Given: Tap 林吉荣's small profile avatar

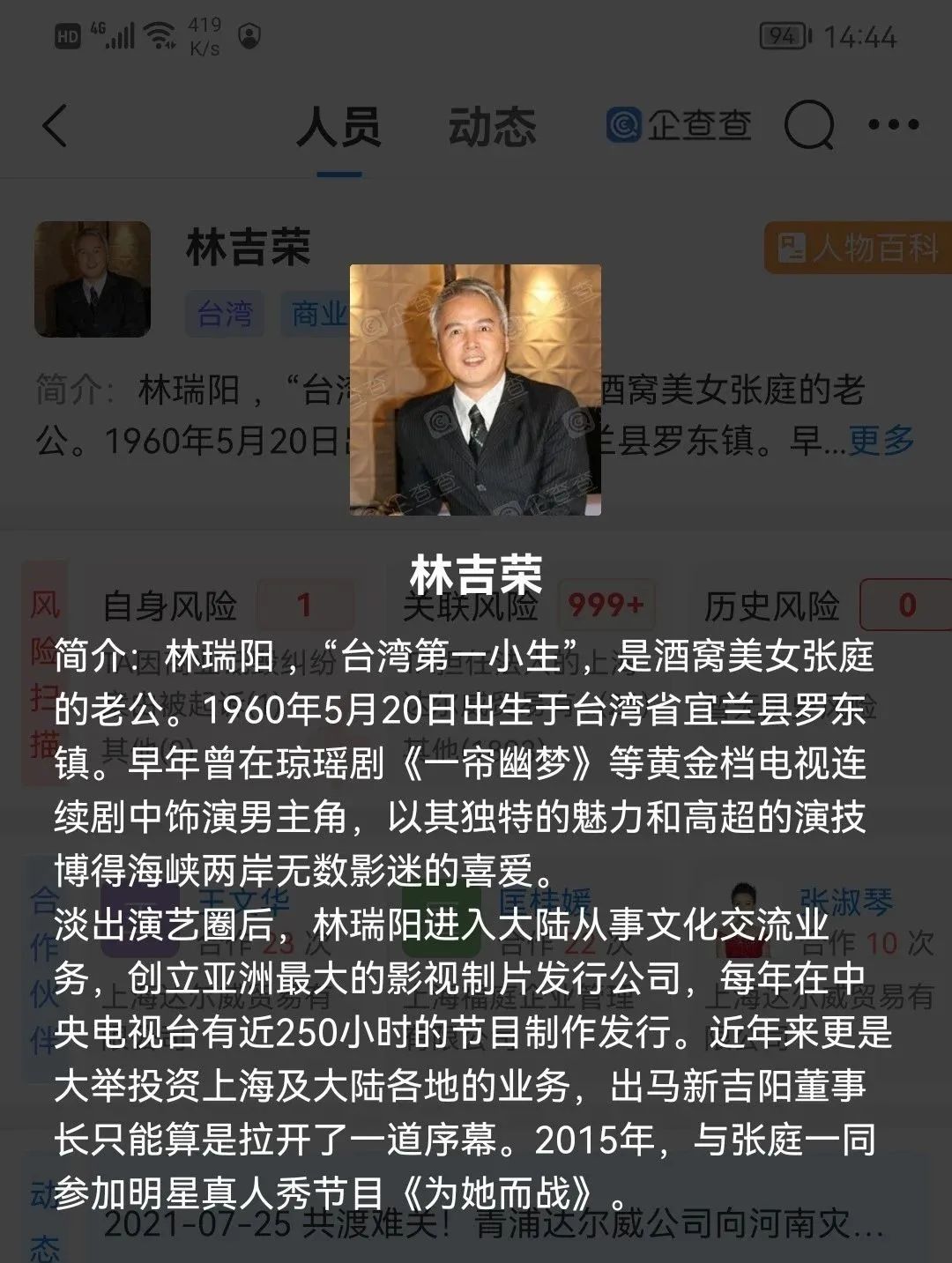Looking at the screenshot, I should pos(93,279).
